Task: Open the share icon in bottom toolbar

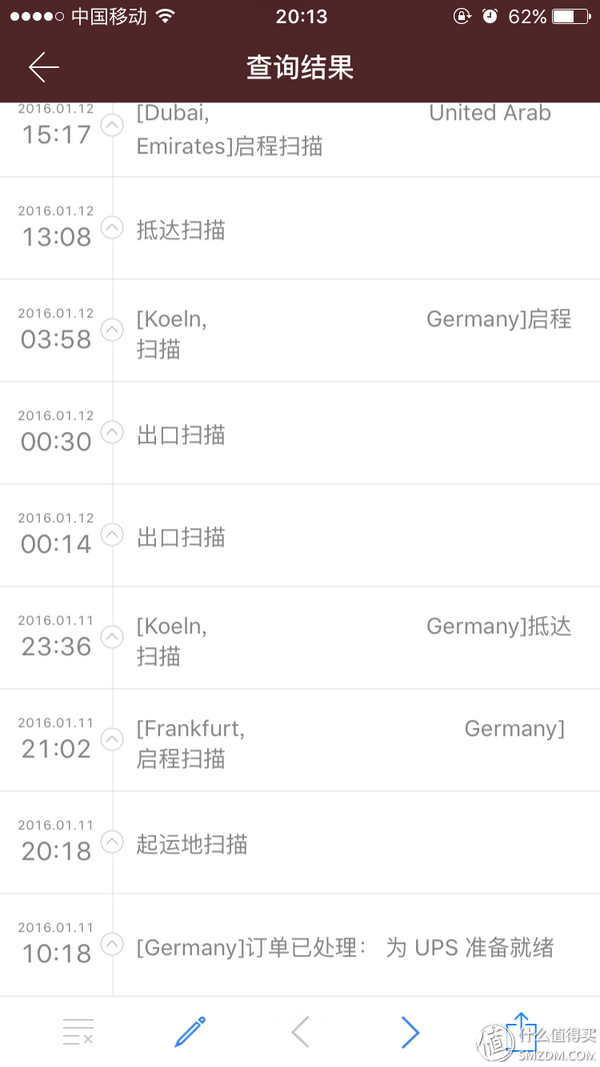Action: click(x=520, y=1032)
